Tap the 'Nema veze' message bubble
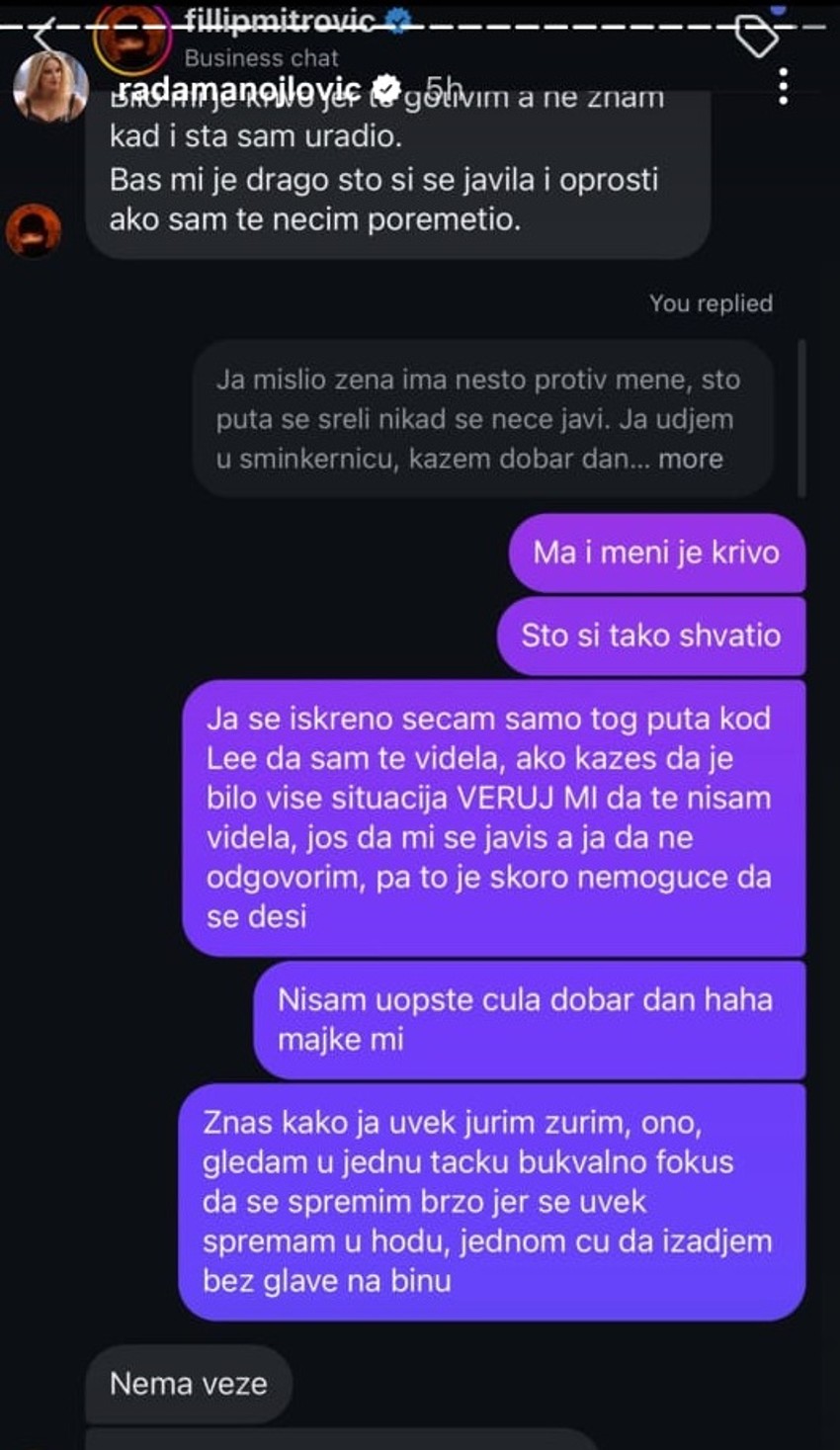This screenshot has width=840, height=1450. [x=188, y=1384]
